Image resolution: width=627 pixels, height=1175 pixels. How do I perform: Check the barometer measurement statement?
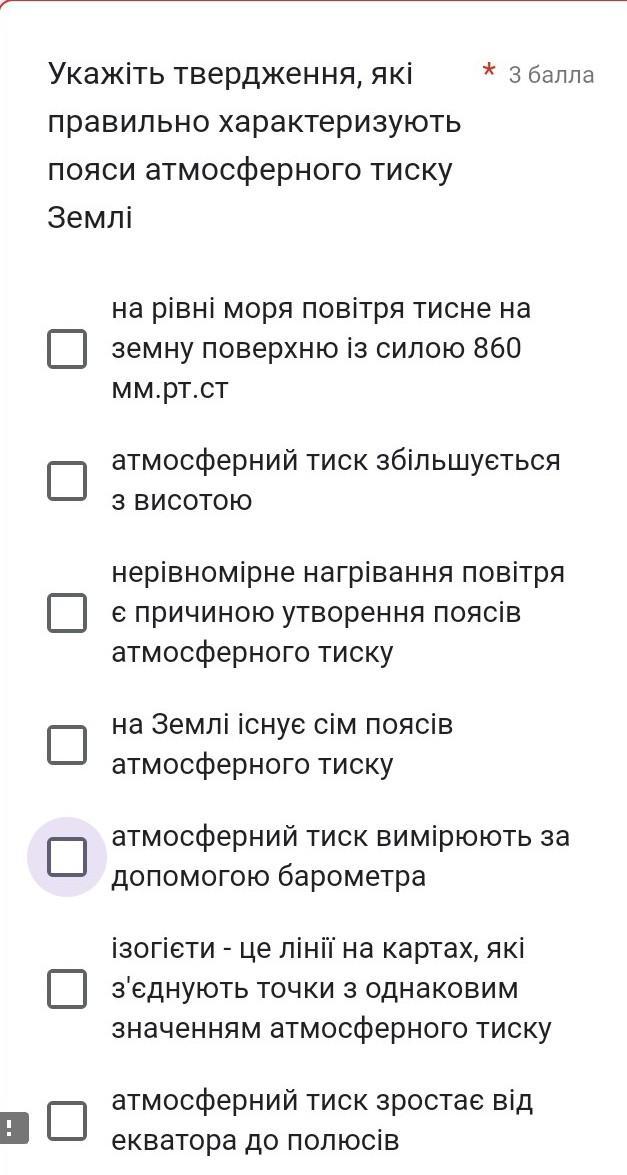(x=67, y=857)
